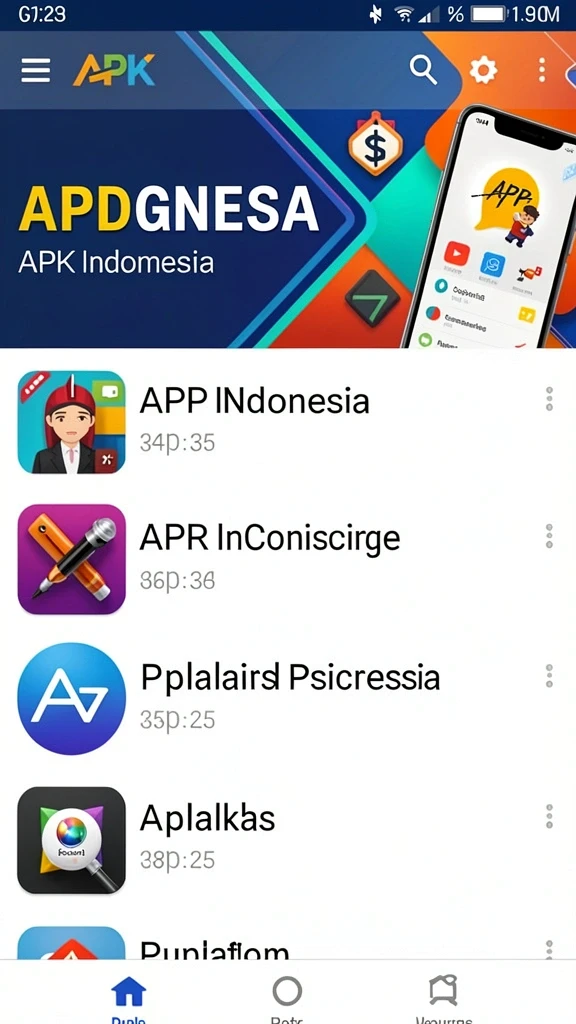This screenshot has height=1024, width=576.
Task: Open settings via the gear icon
Action: coord(483,69)
